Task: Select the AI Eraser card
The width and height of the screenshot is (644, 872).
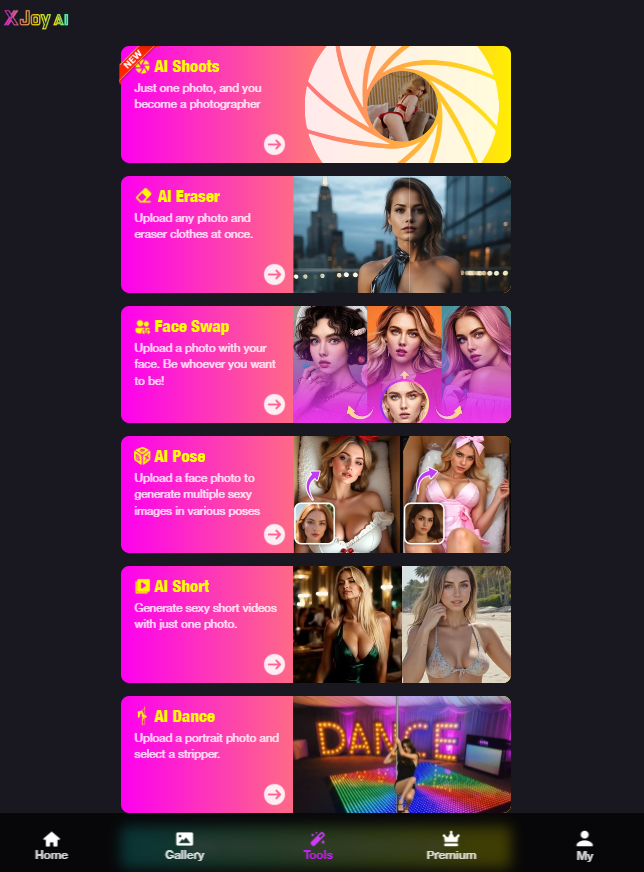Action: 315,234
